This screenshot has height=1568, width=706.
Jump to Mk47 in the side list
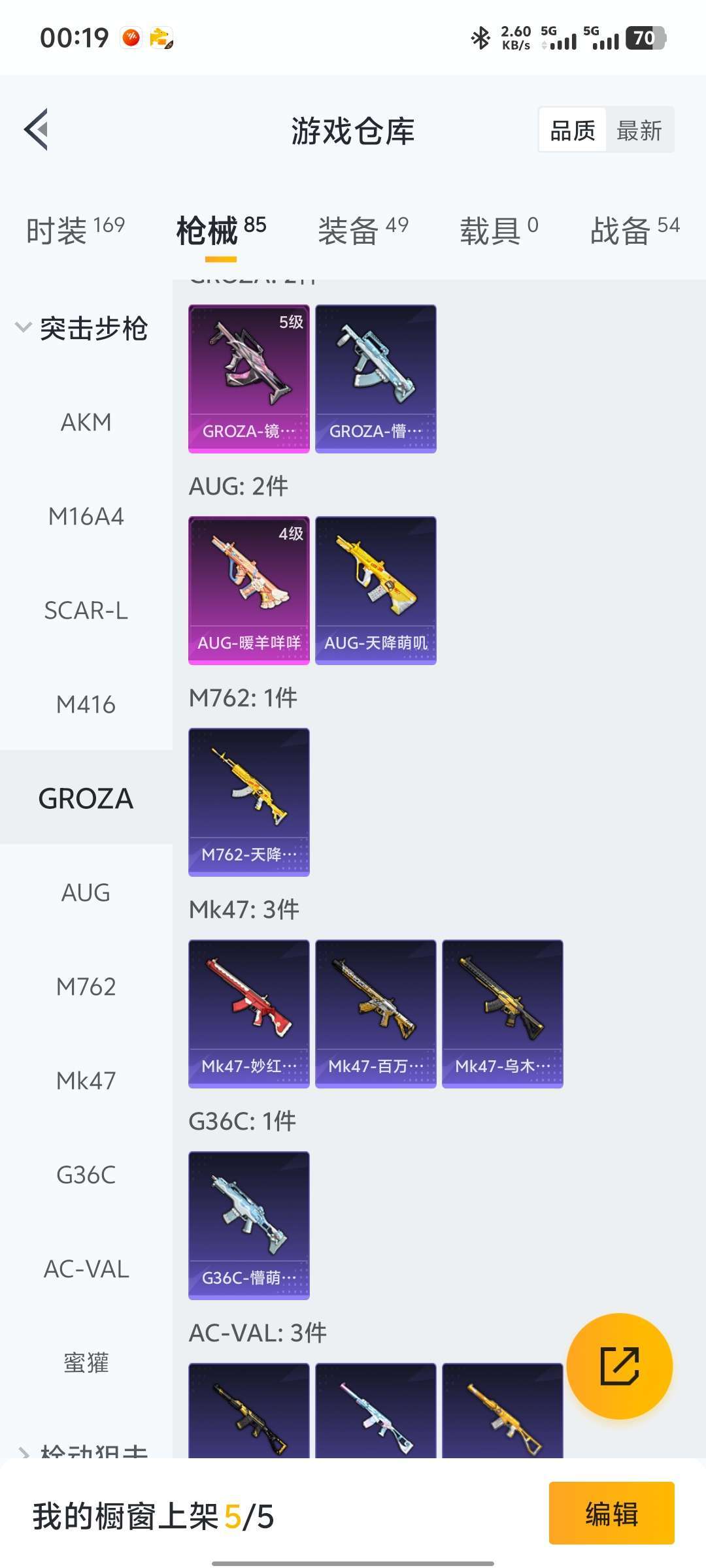tap(86, 1081)
